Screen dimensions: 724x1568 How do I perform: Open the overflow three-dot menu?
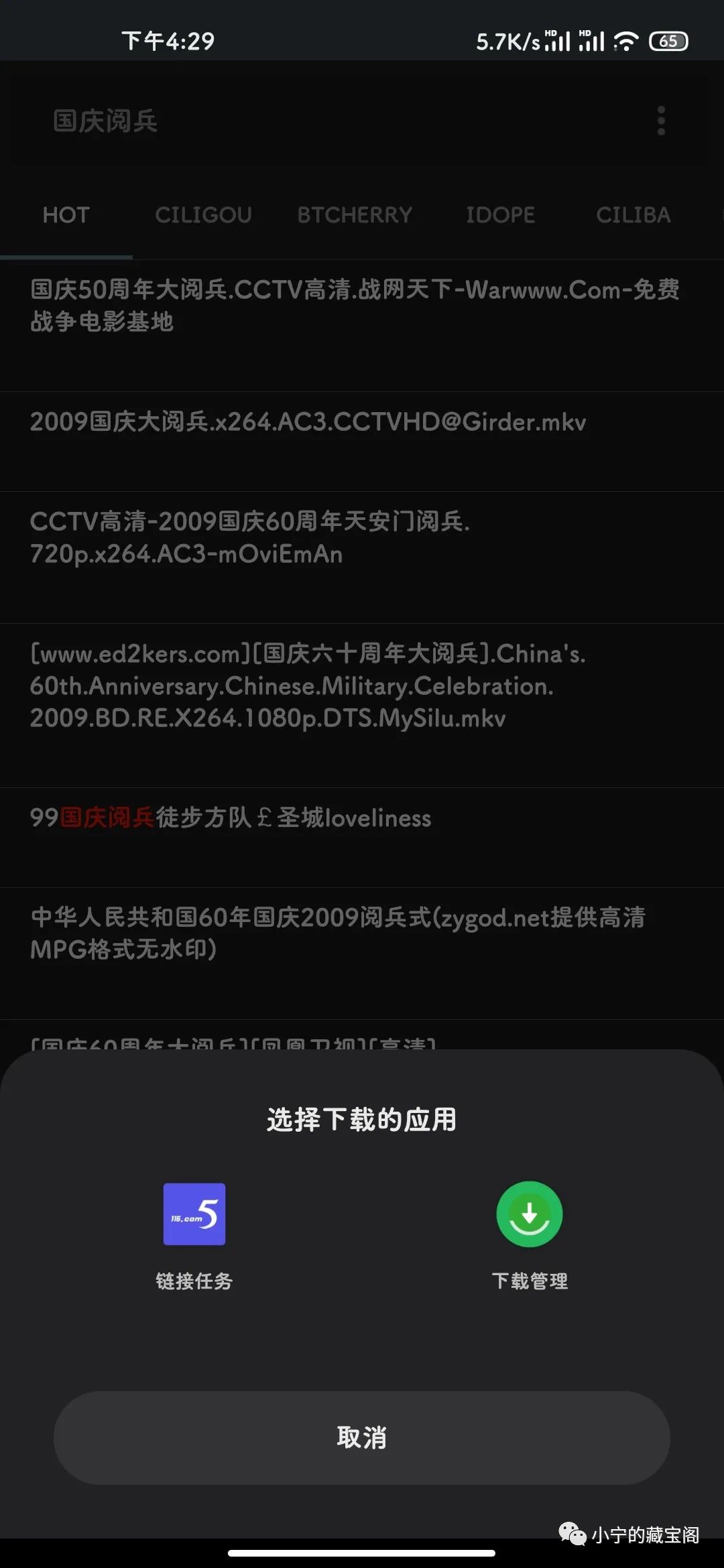660,119
